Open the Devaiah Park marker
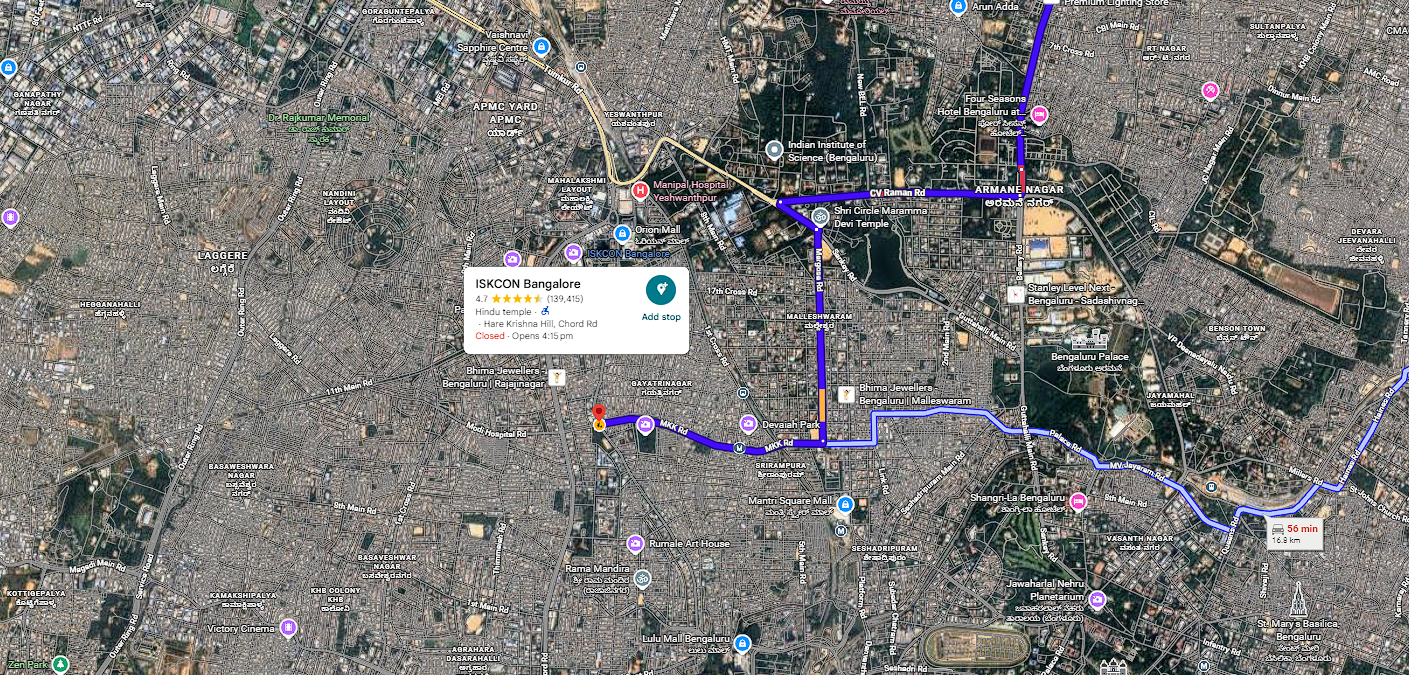The image size is (1409, 675). pos(747,424)
